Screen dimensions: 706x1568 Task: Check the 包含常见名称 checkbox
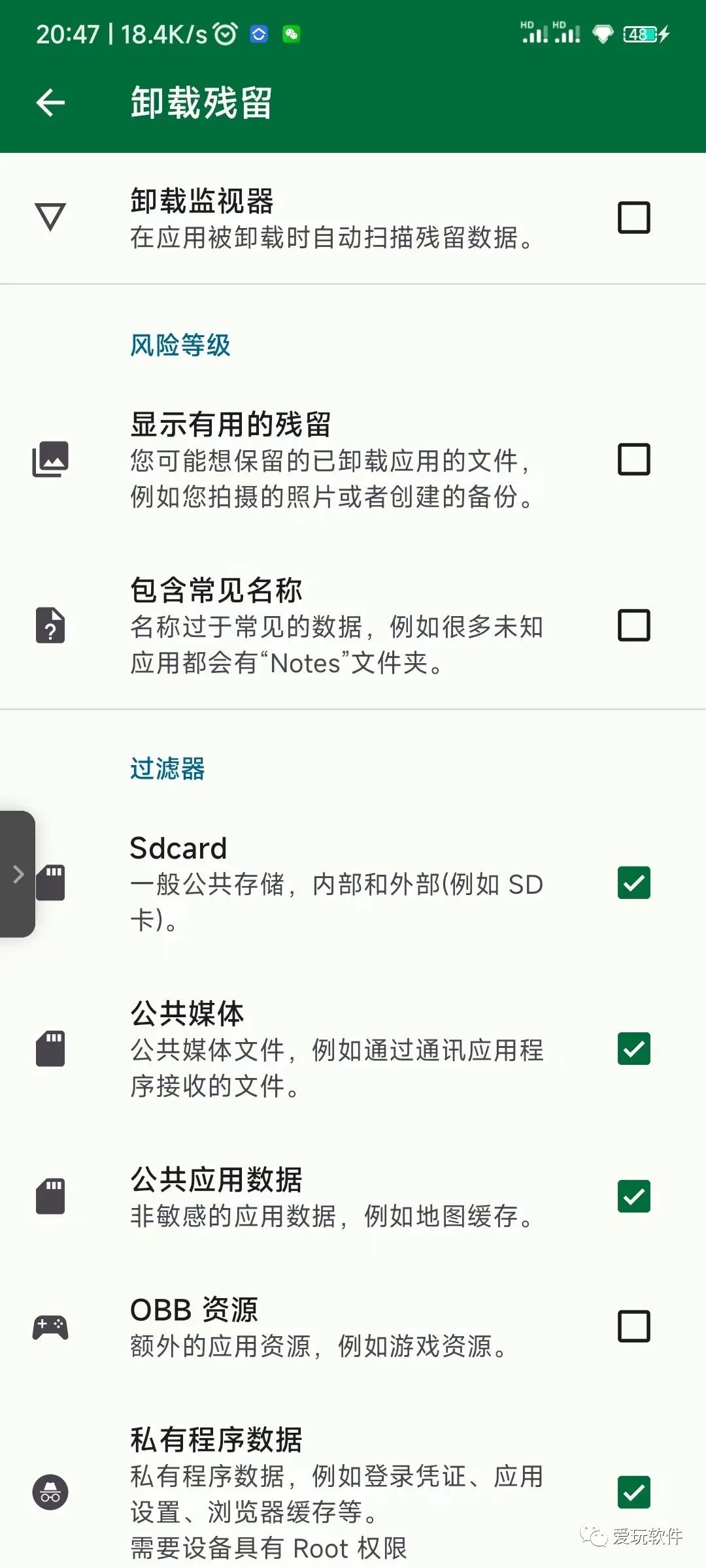[632, 627]
